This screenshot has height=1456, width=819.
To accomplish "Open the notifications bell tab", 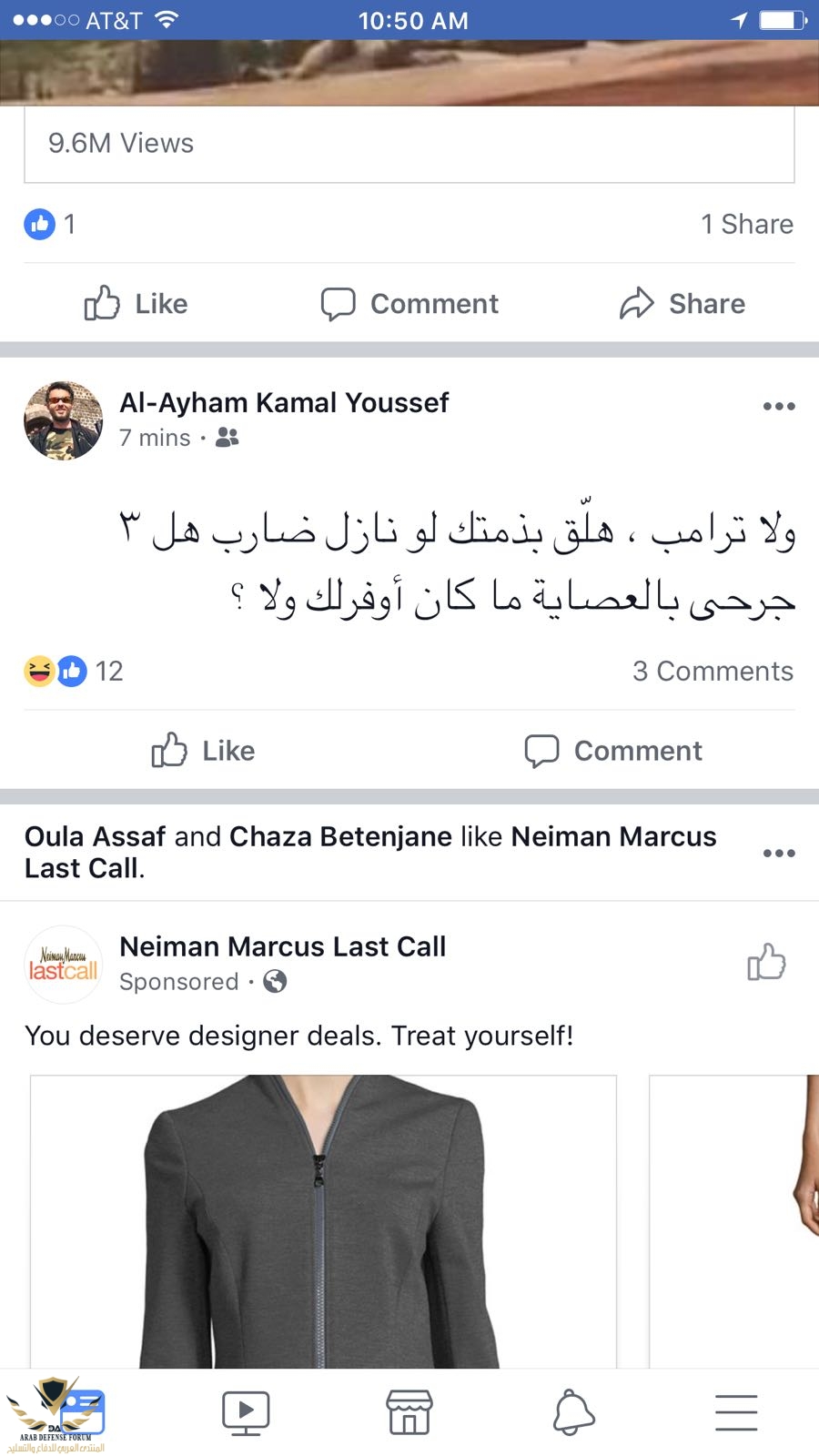I will (x=573, y=1413).
